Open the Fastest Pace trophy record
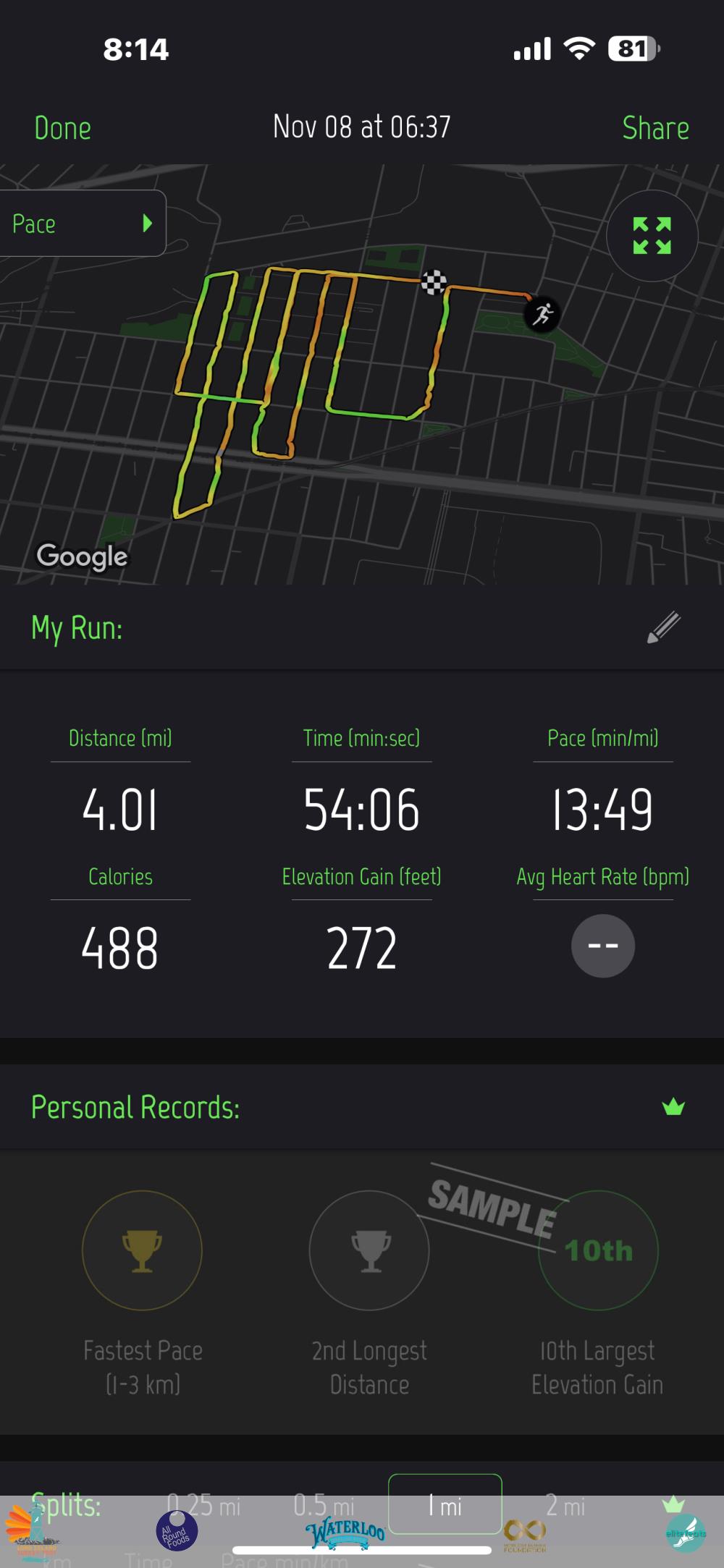This screenshot has height=1568, width=724. [x=142, y=1250]
